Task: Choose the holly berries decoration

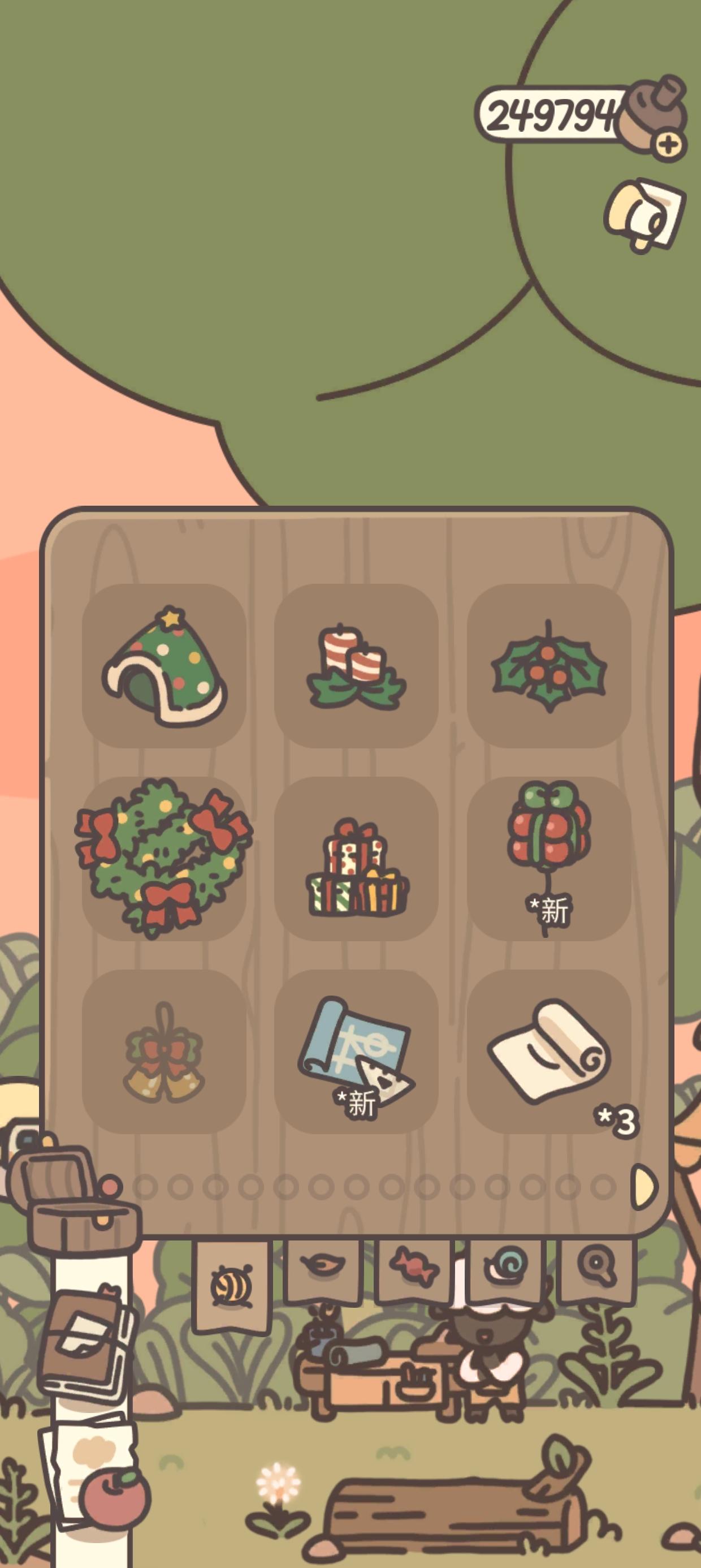Action: click(549, 666)
